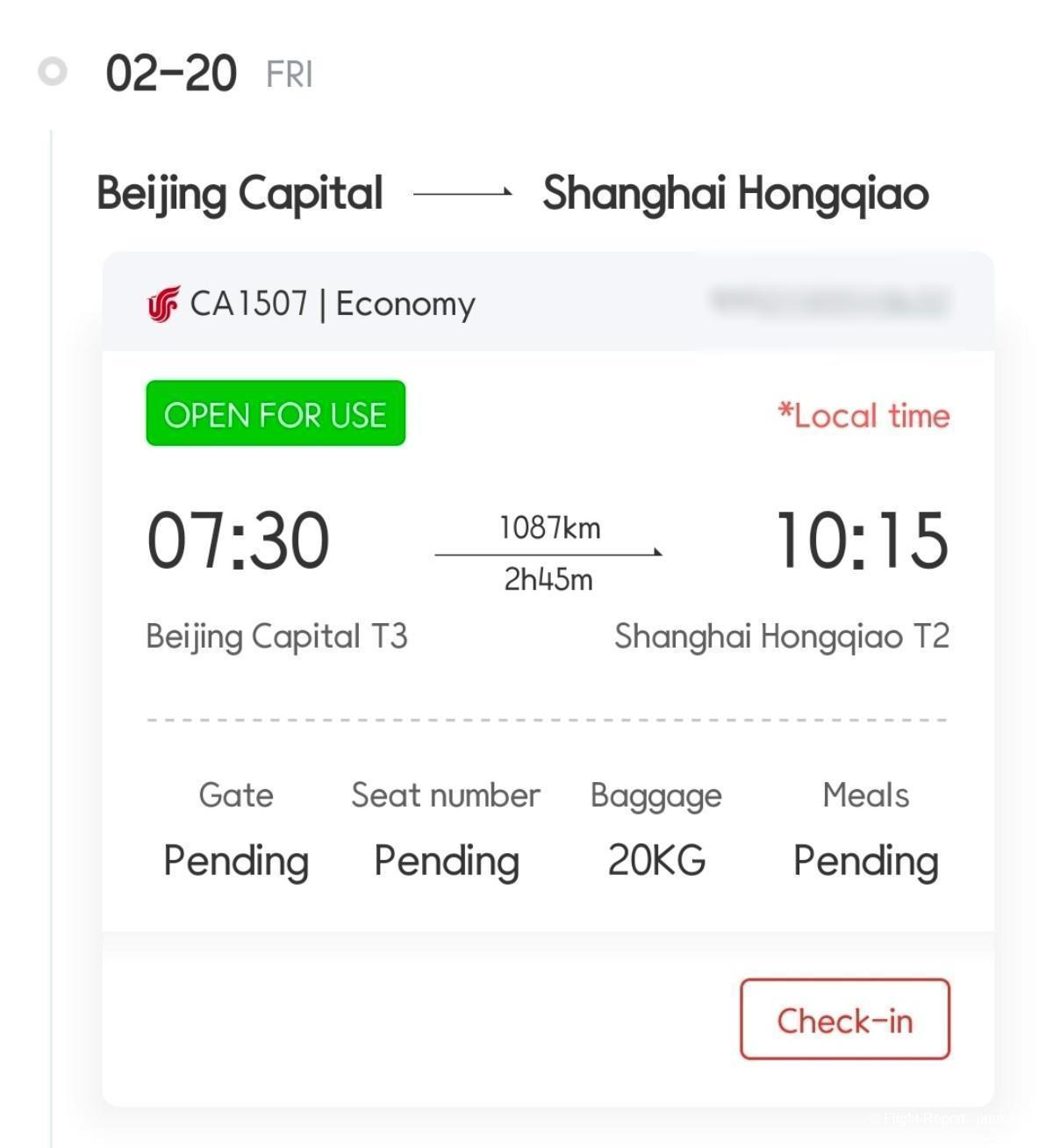Image resolution: width=1053 pixels, height=1148 pixels.
Task: Click the 07:30 departure time
Action: click(x=239, y=540)
